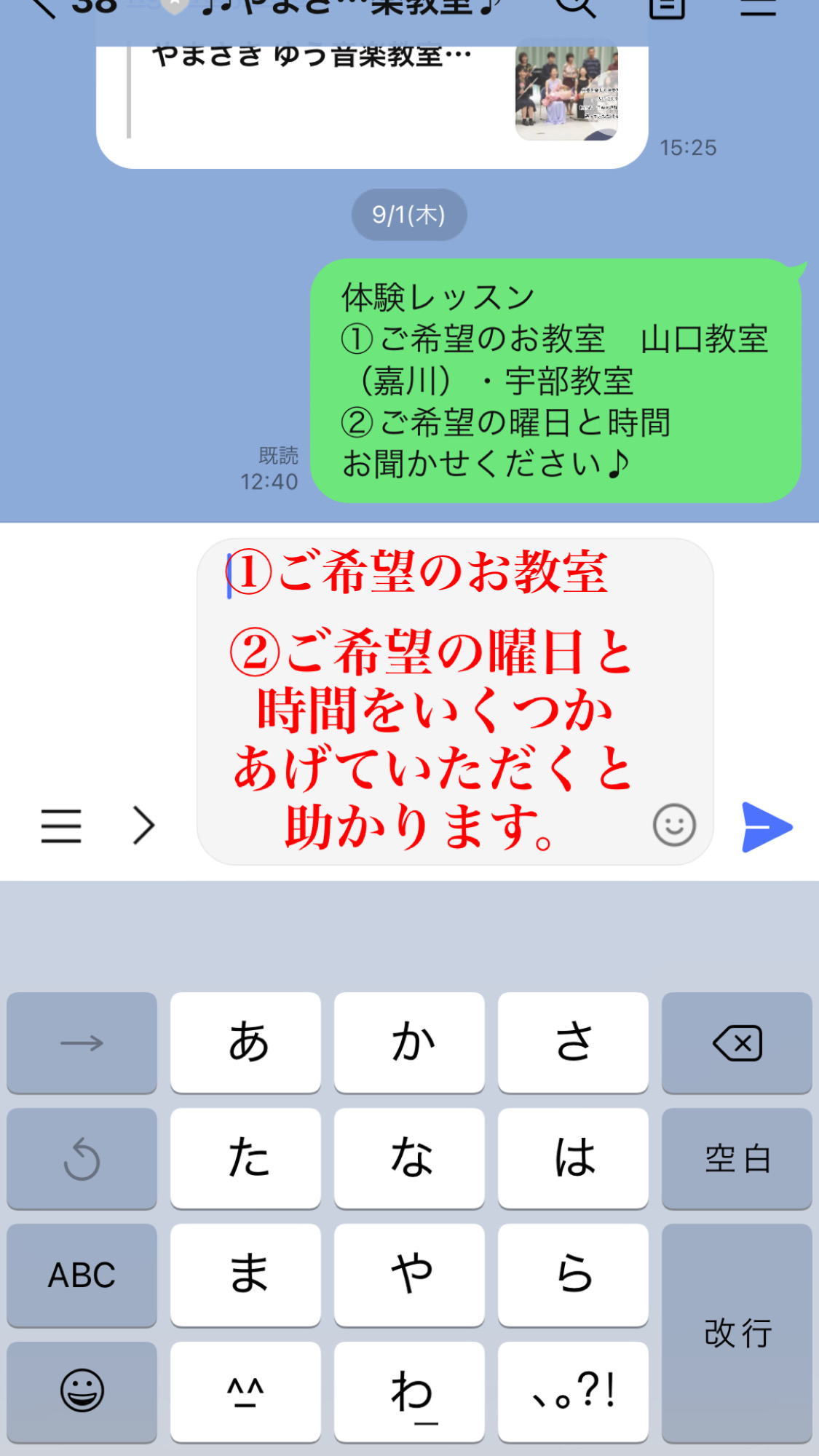Open the three-line menu beside the message box

click(61, 826)
